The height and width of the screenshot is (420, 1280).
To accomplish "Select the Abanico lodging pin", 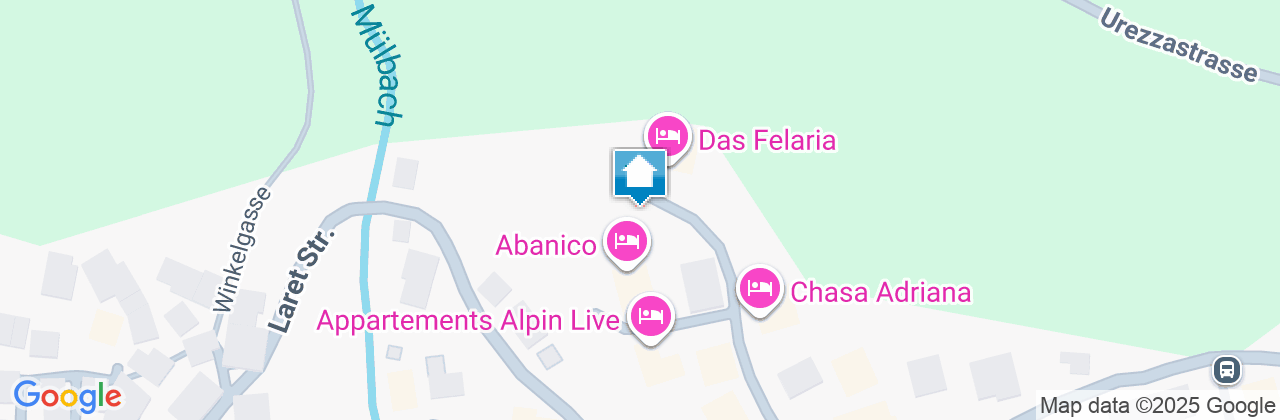I will tap(627, 241).
